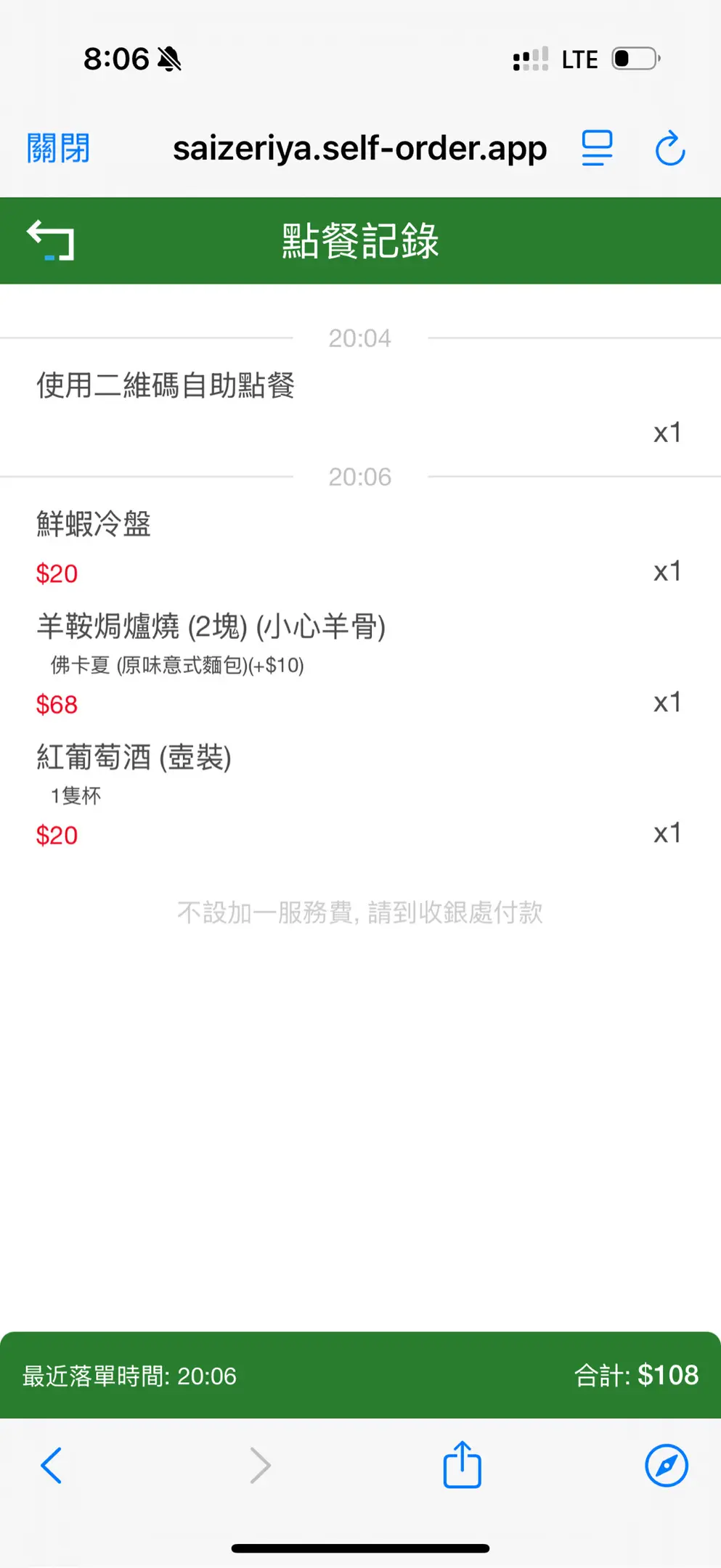
Task: Open the page in Safari compass
Action: [x=666, y=1465]
